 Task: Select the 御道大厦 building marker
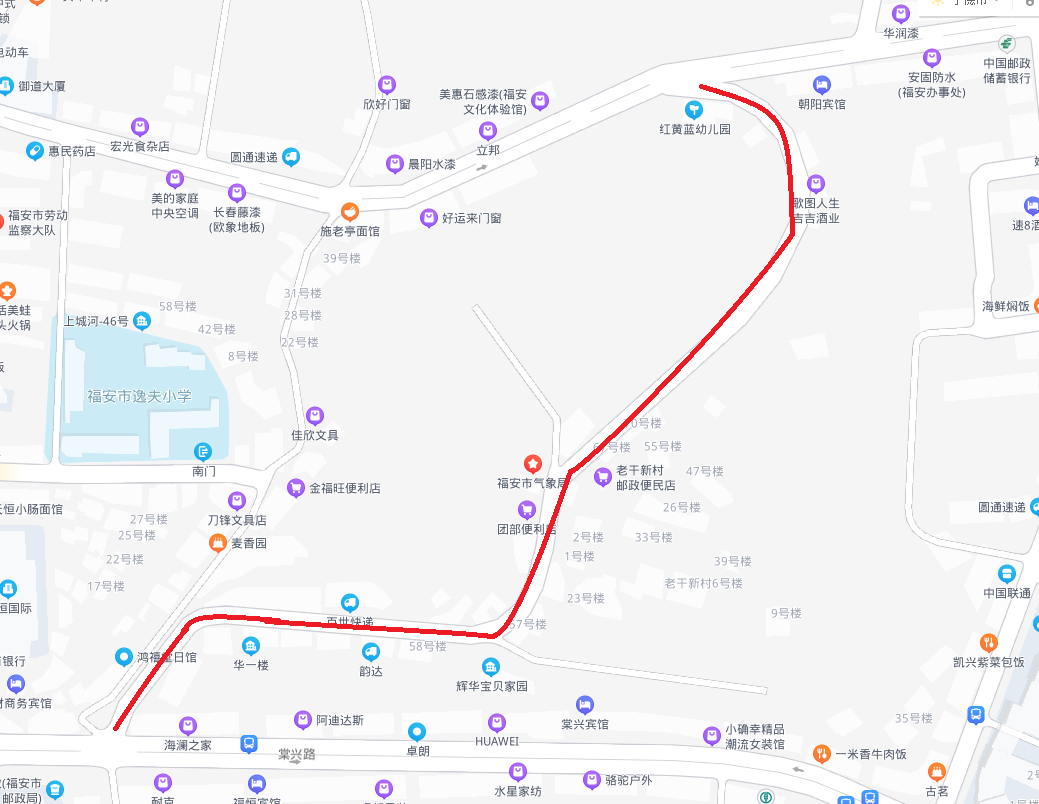(x=6, y=86)
